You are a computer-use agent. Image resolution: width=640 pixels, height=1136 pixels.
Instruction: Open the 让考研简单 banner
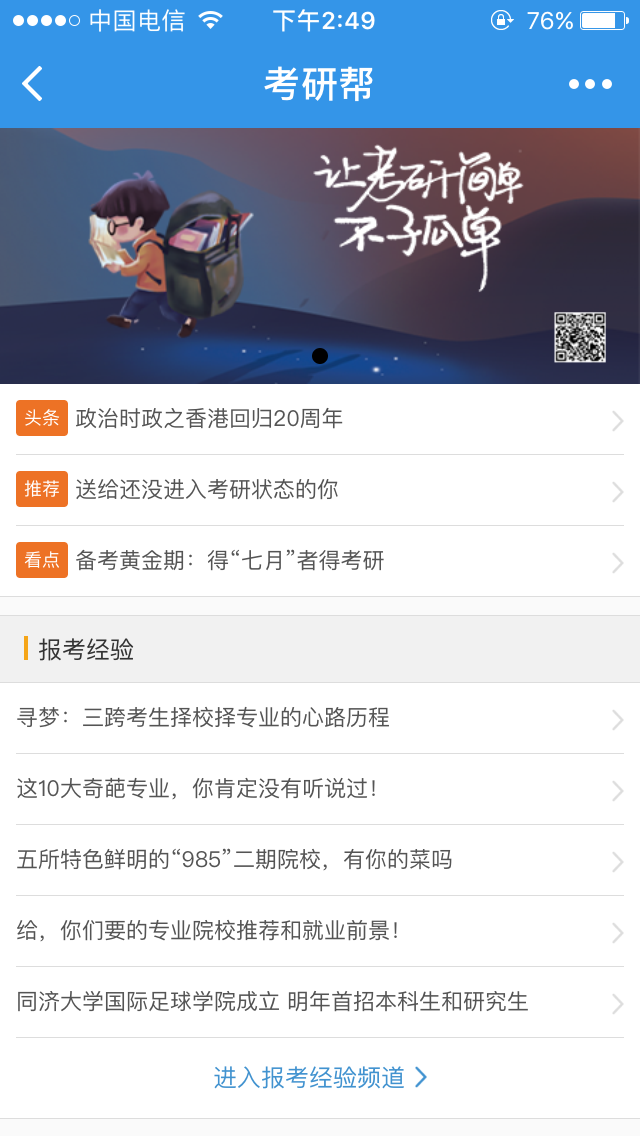coord(320,255)
